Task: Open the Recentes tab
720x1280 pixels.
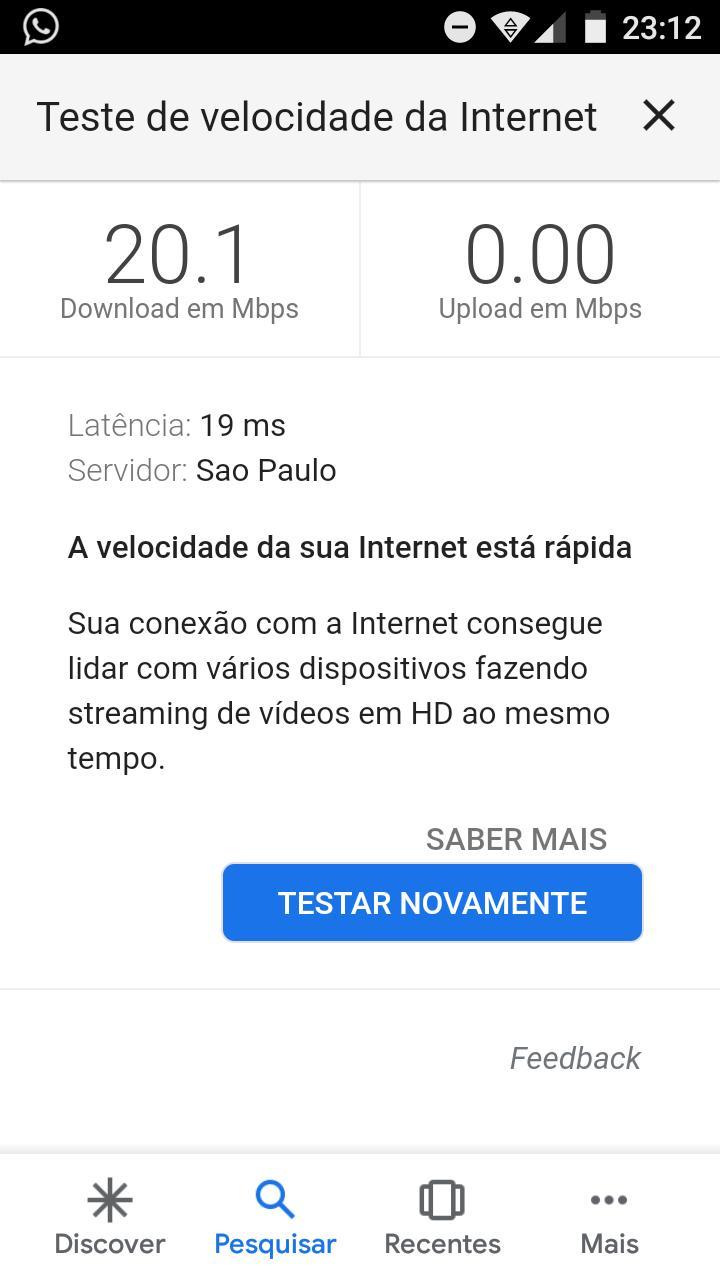Action: tap(442, 1217)
